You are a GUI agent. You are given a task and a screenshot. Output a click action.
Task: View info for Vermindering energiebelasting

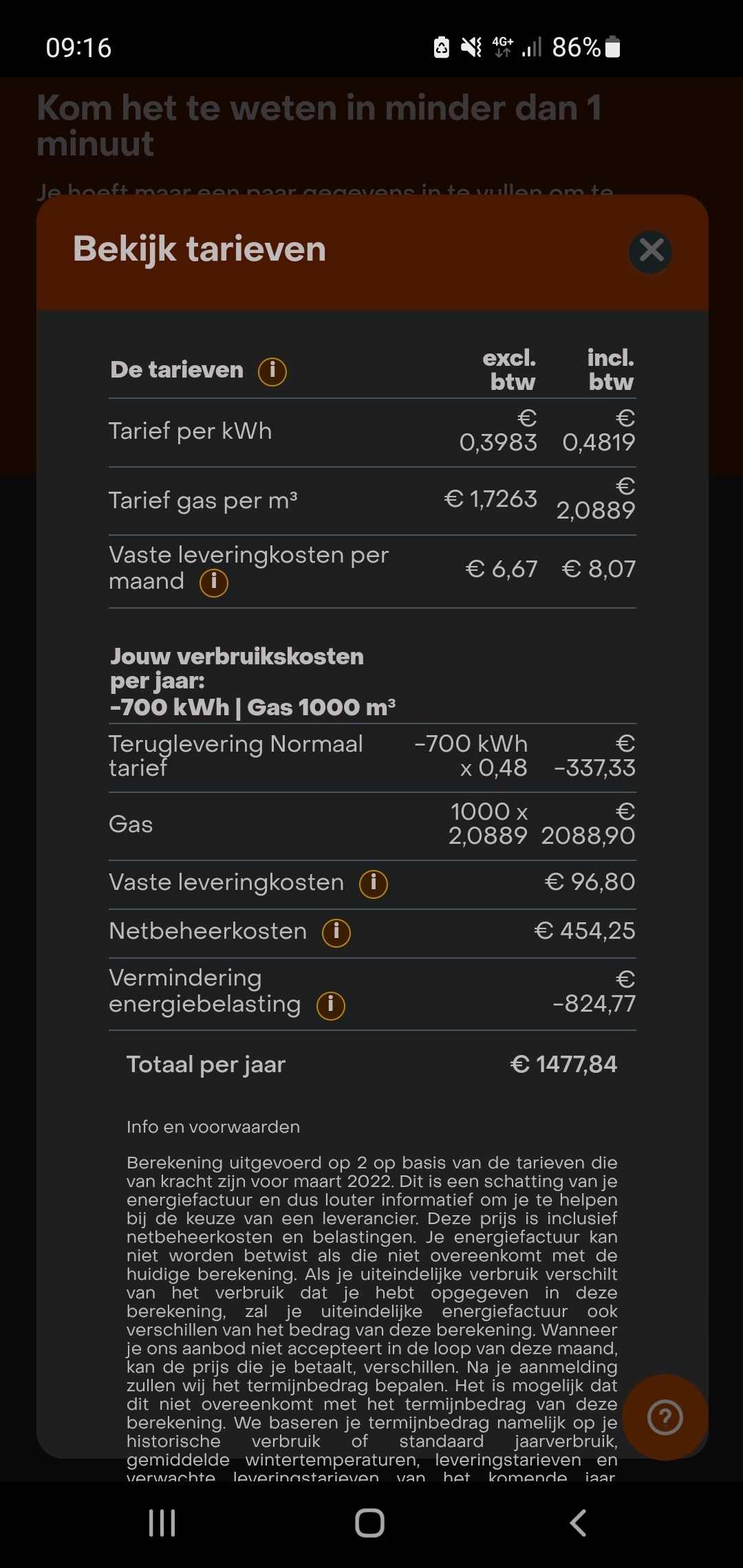[x=331, y=1005]
